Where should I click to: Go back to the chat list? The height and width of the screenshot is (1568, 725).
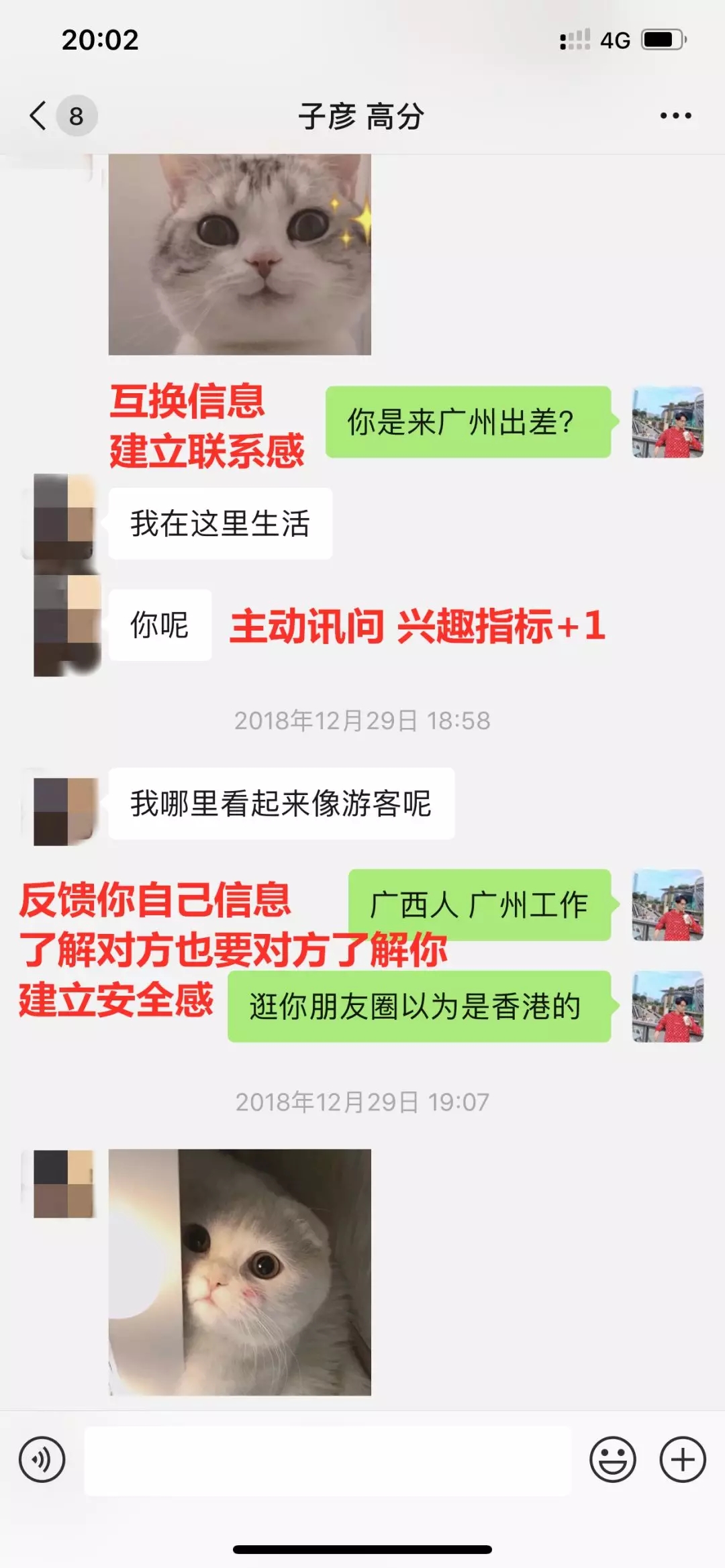pyautogui.click(x=39, y=115)
